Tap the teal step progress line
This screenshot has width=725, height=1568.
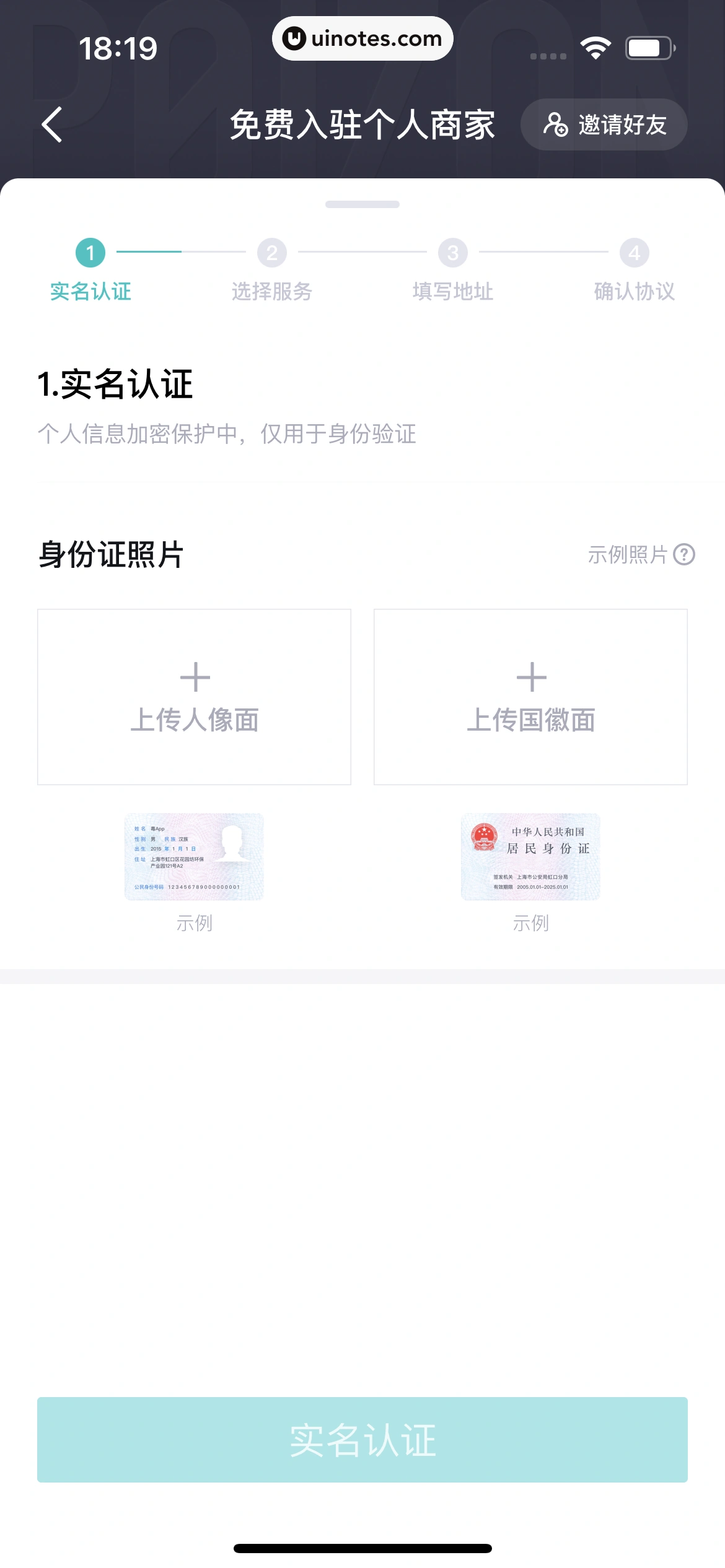click(149, 252)
